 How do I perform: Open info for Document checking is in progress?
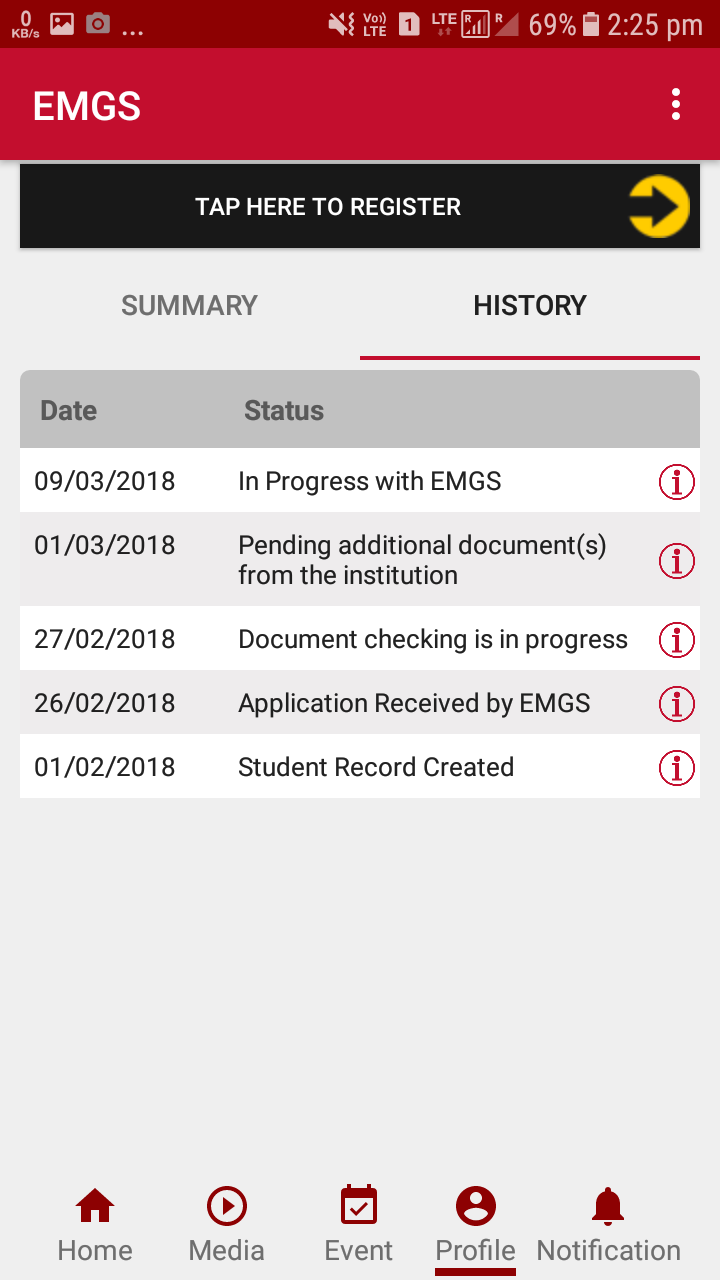677,639
